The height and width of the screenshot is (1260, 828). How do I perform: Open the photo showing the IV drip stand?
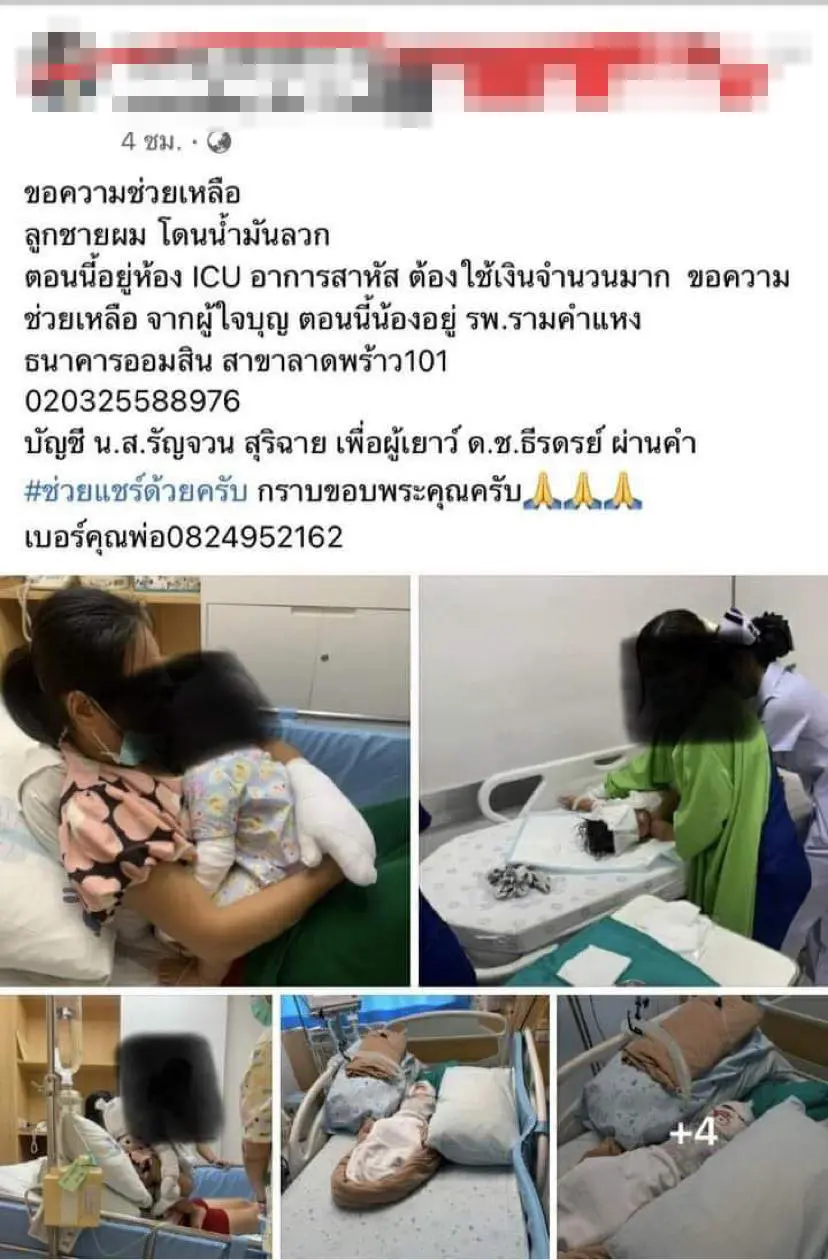coord(135,1126)
